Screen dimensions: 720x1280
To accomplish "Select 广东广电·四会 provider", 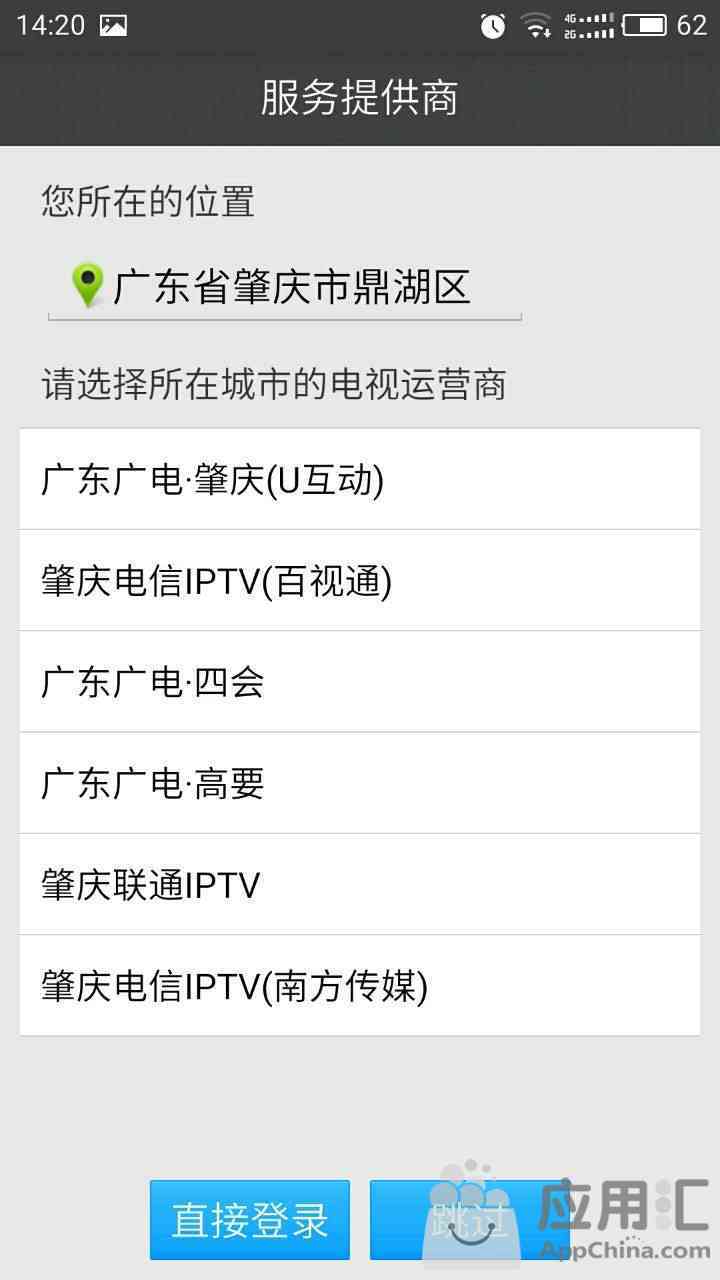I will click(x=360, y=682).
